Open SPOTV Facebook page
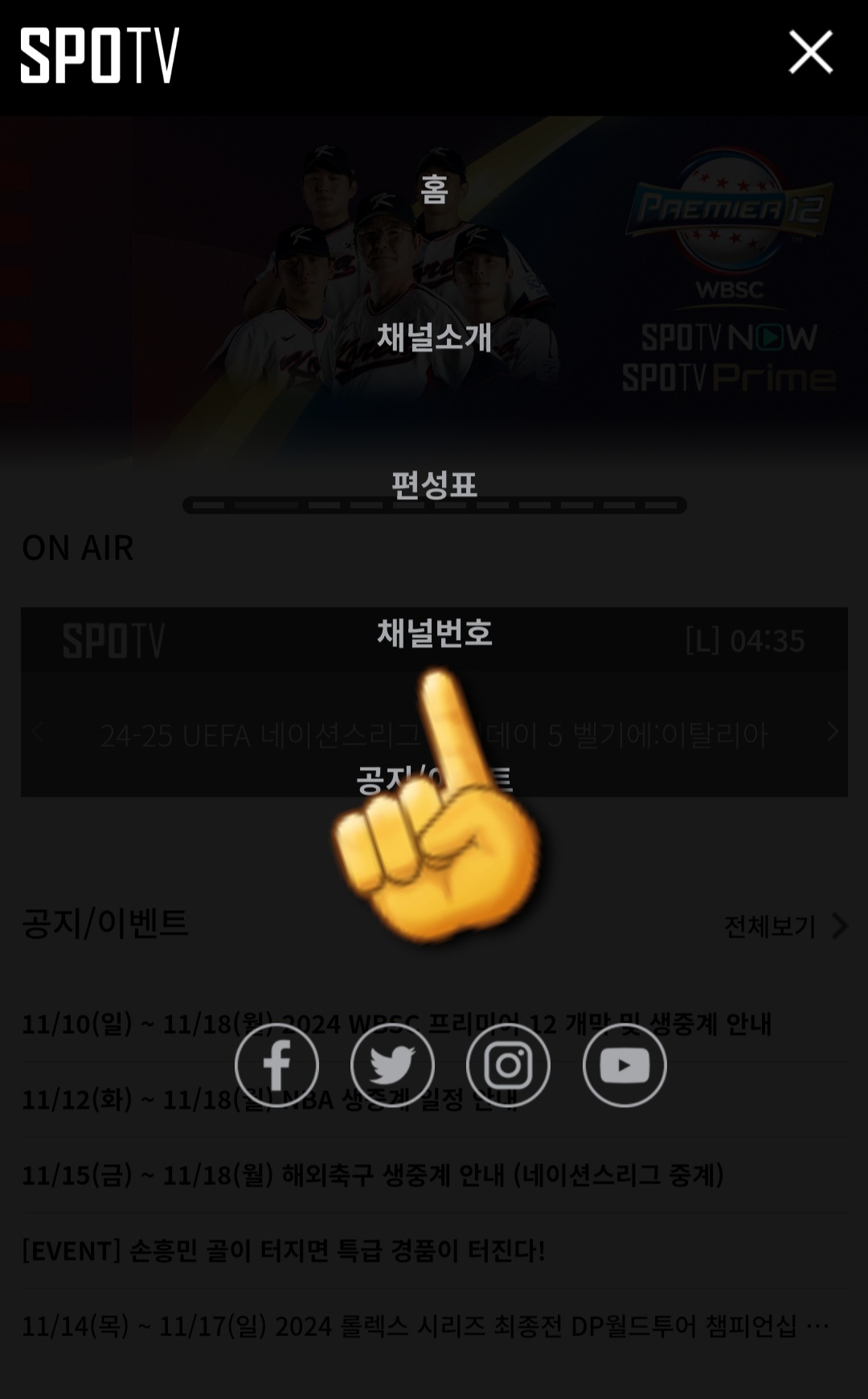868x1399 pixels. click(279, 1065)
